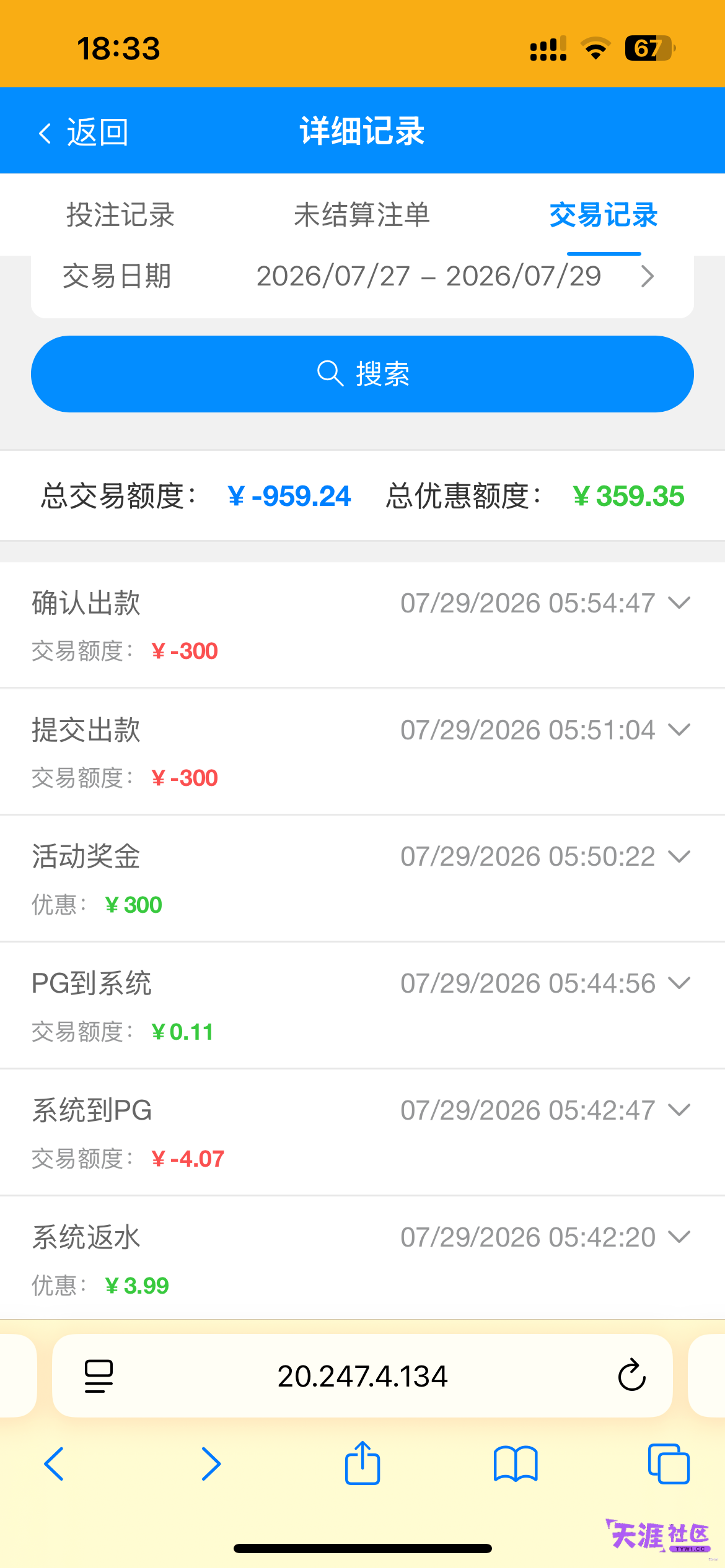The width and height of the screenshot is (725, 1568).
Task: Expand the 活动奖金 bonus row
Action: (362, 879)
